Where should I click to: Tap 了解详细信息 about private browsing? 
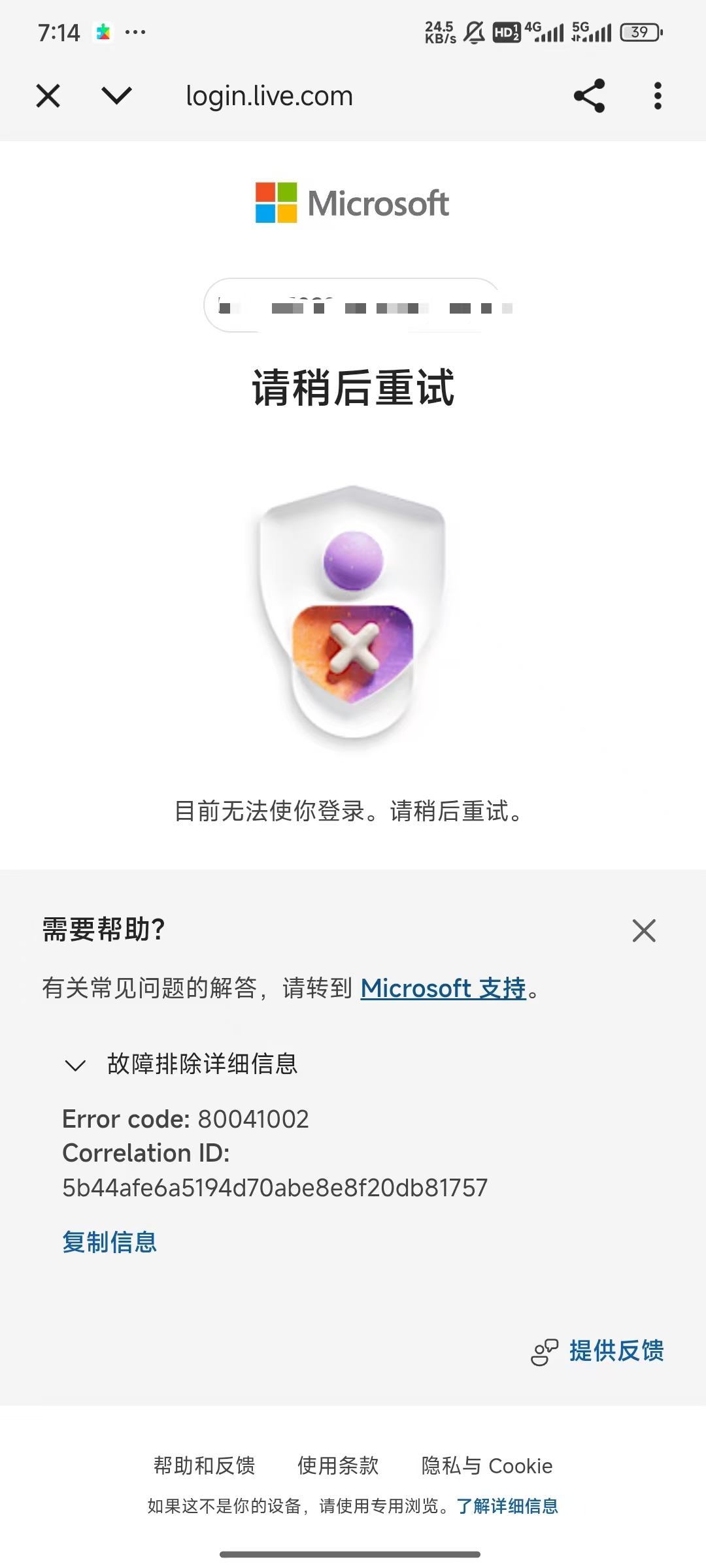point(507,1506)
